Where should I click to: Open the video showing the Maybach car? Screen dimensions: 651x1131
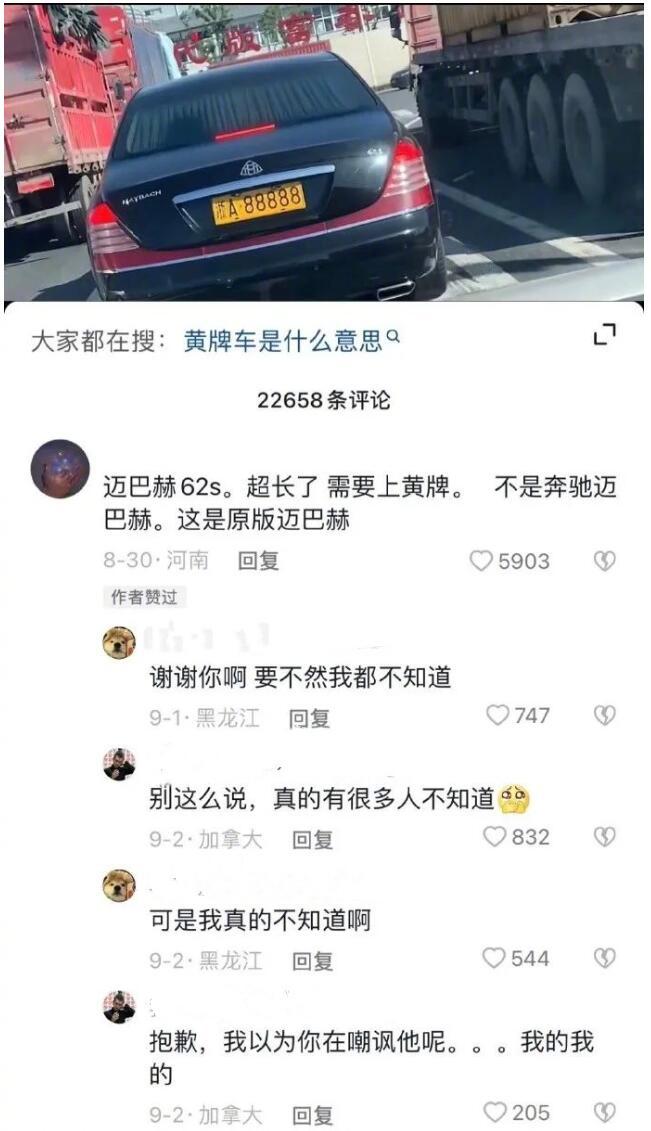click(325, 150)
